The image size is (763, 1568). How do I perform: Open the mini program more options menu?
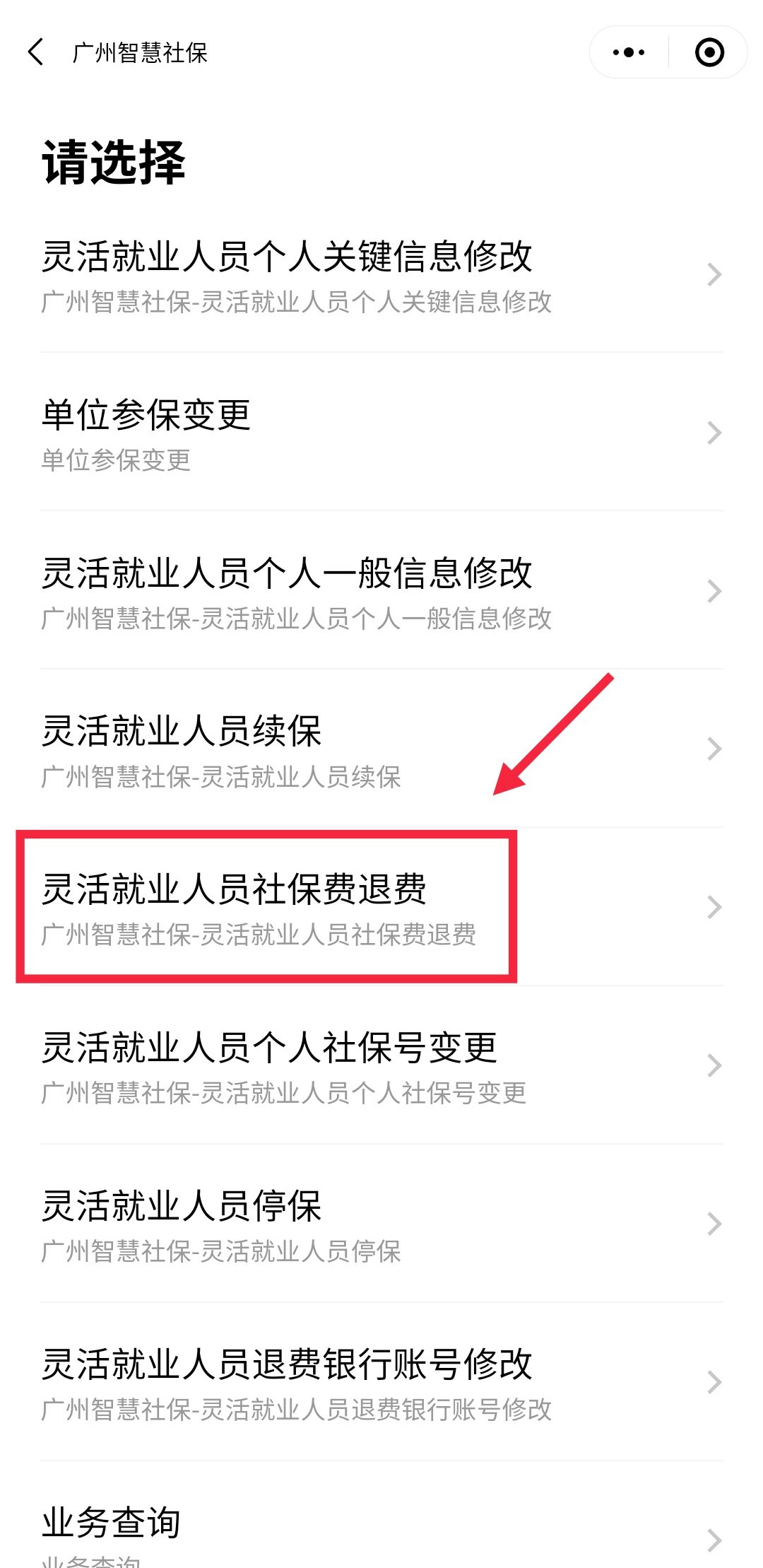(x=629, y=52)
